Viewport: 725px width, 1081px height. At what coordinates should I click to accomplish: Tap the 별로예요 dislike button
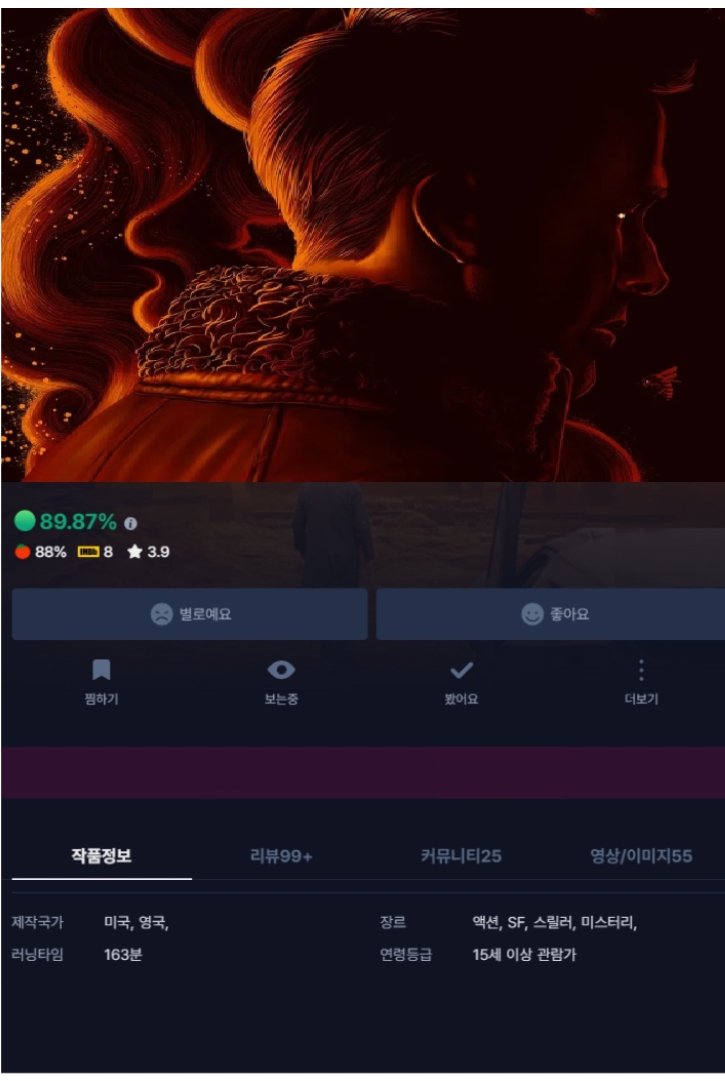(190, 614)
